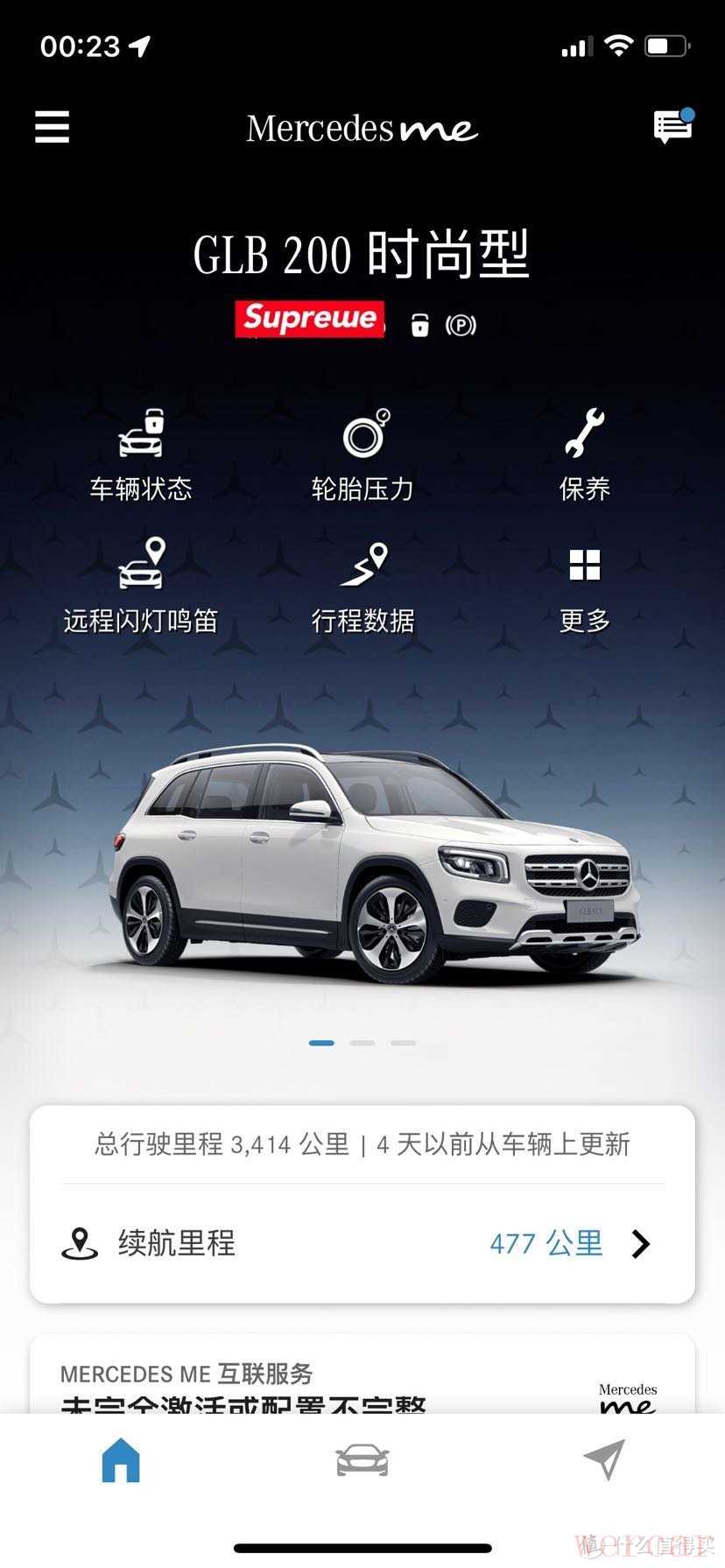Screen dimensions: 725x1568
Task: Open the hamburger drawer menu
Action: click(53, 127)
